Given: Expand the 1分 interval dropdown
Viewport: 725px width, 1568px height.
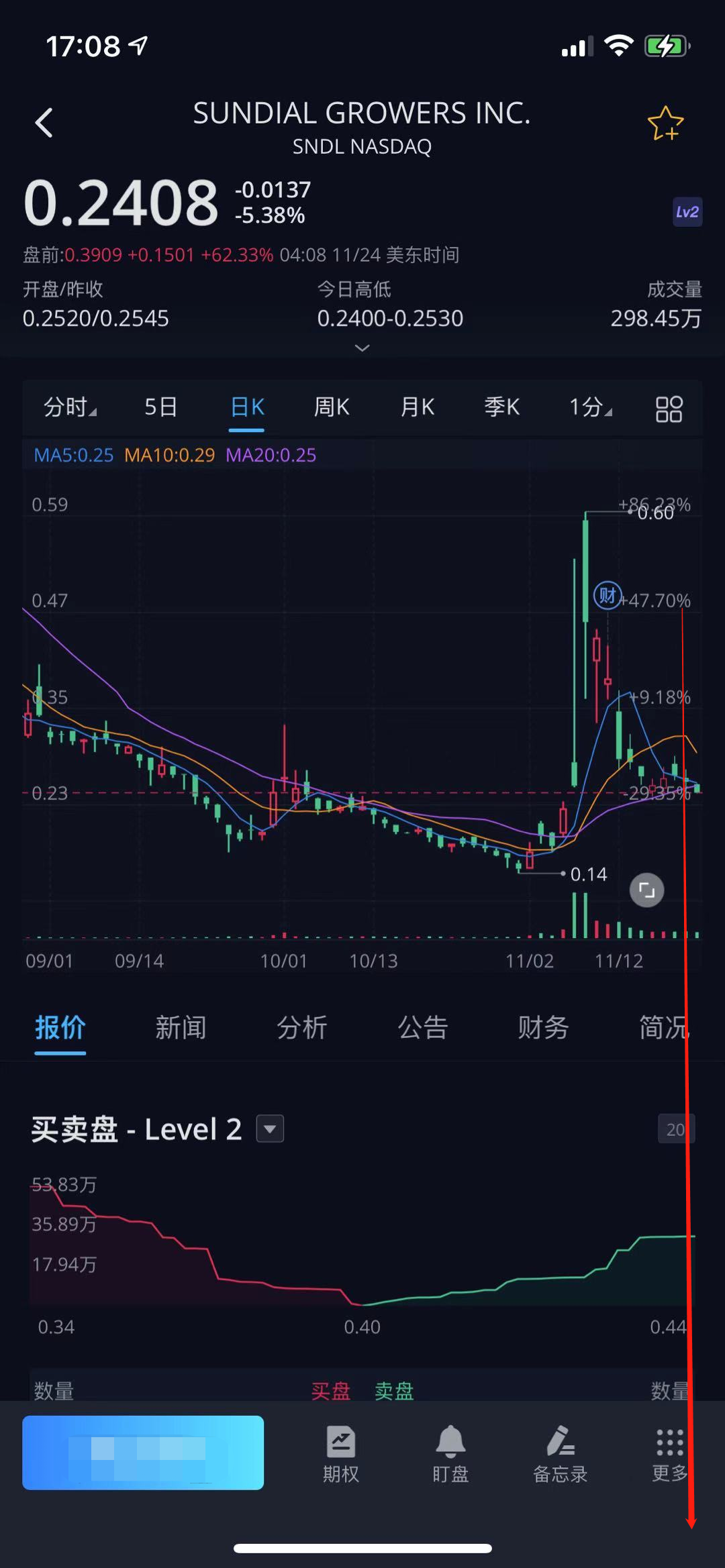Looking at the screenshot, I should click(x=589, y=407).
